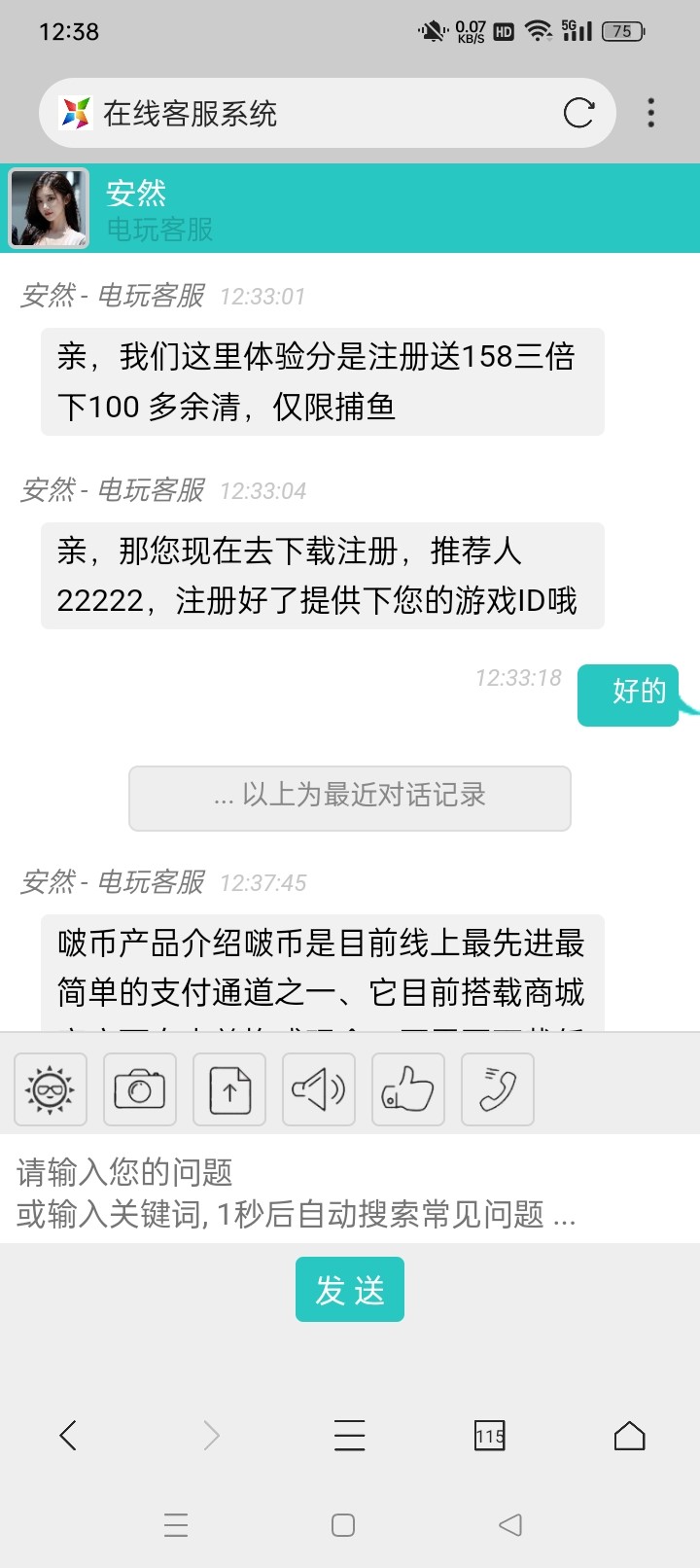Open the browser overflow menu
Screen dimensions: 700x1568
650,113
